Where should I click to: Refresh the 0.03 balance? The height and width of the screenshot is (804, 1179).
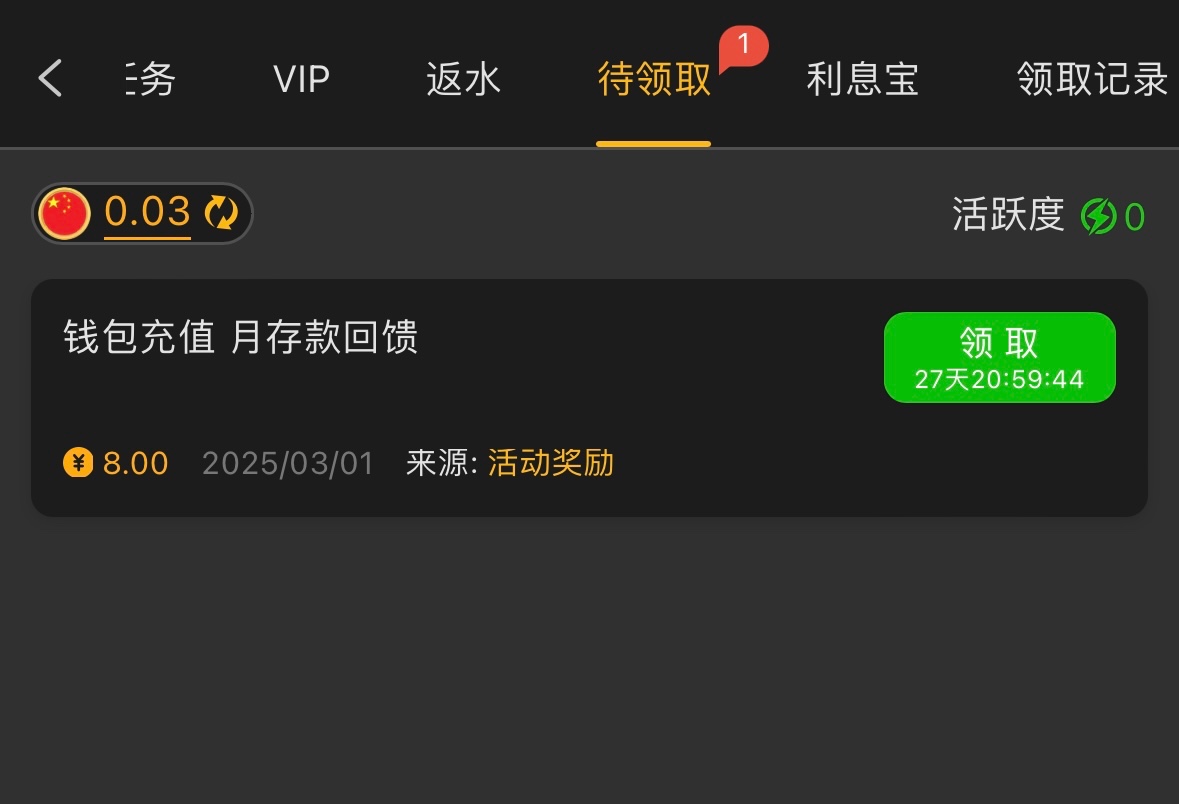point(221,213)
